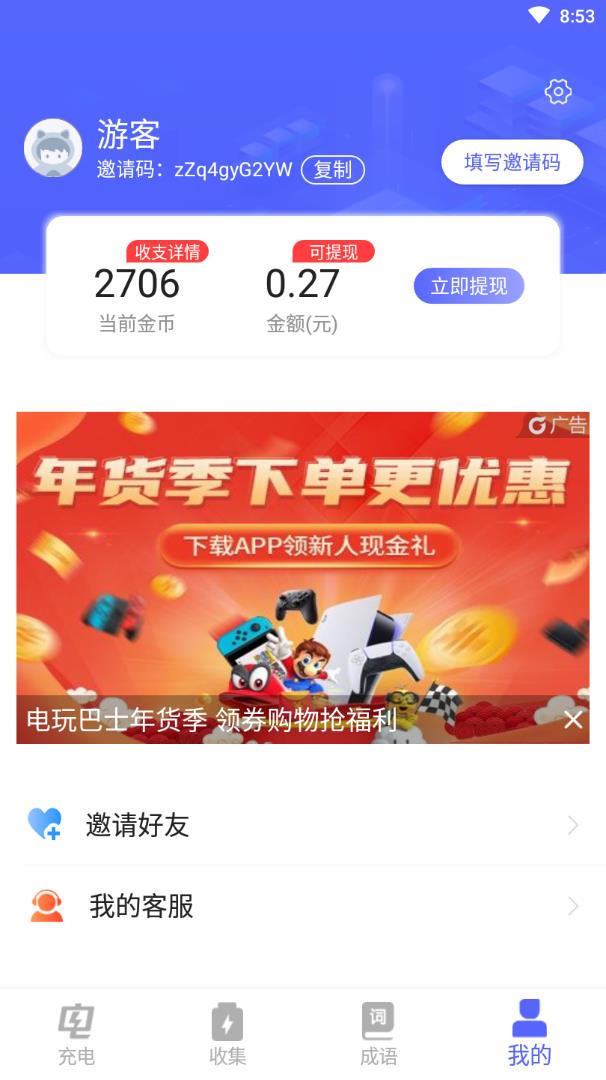Open 邀请好友 invite friends
The image size is (606, 1080).
click(x=302, y=825)
